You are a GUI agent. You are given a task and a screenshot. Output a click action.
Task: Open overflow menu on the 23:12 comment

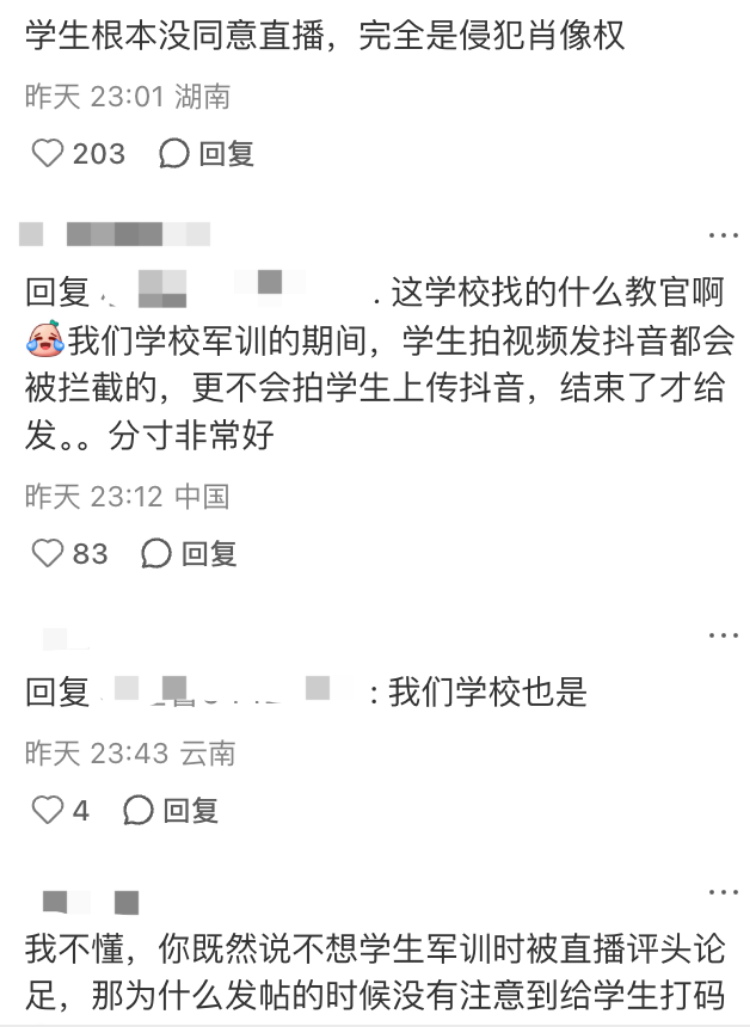coord(723,236)
